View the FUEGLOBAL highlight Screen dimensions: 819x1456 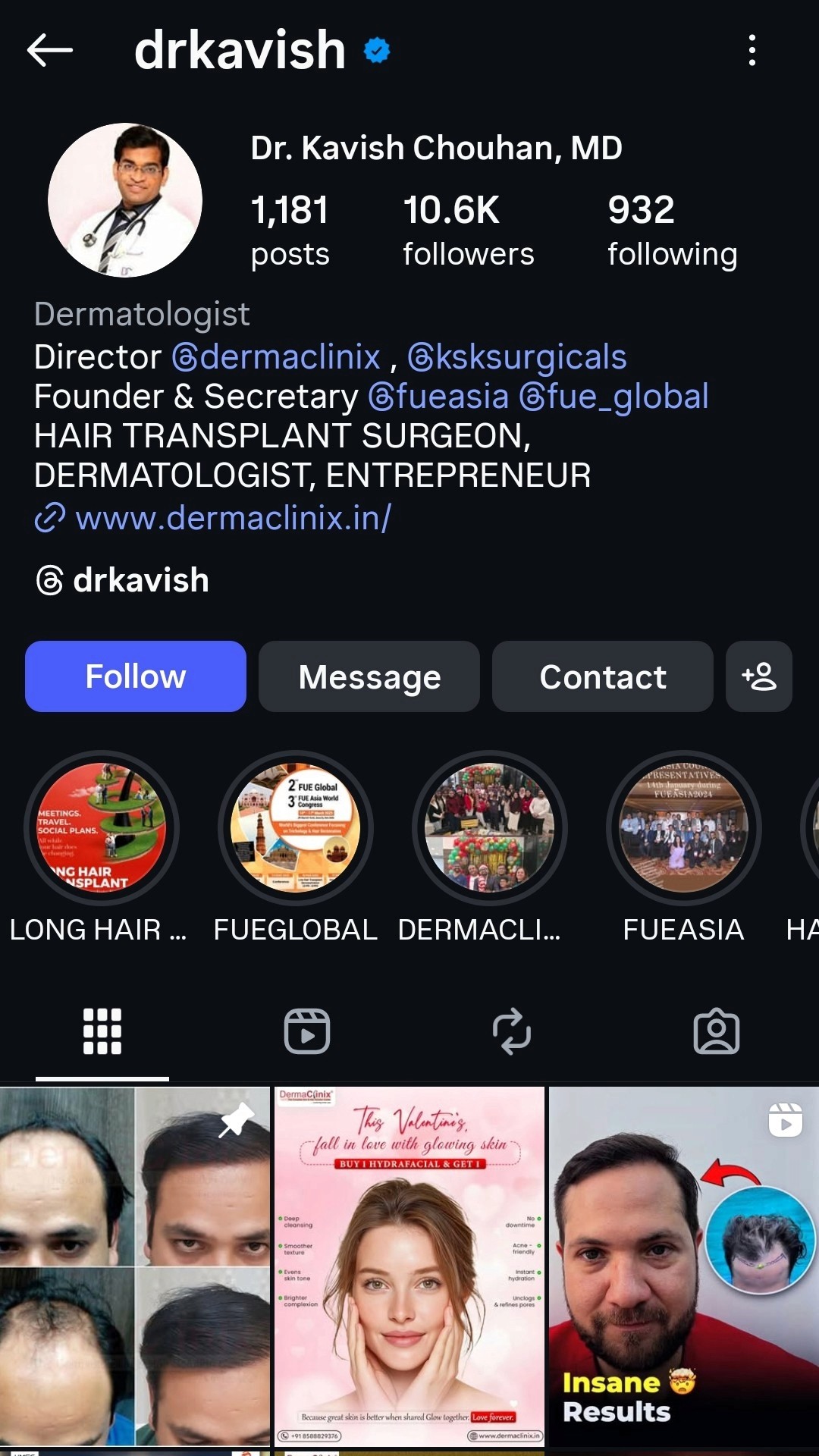coord(296,828)
